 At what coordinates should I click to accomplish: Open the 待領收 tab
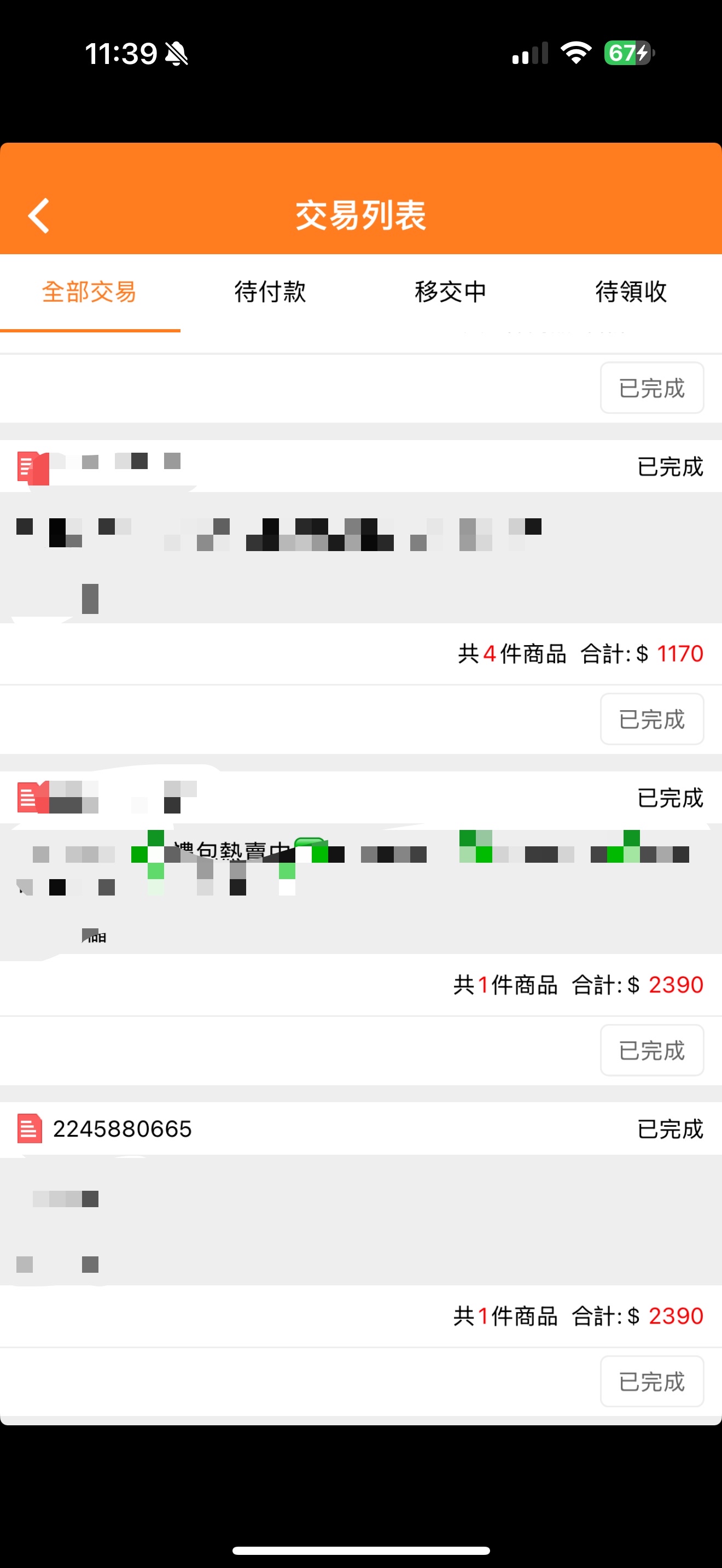(631, 292)
